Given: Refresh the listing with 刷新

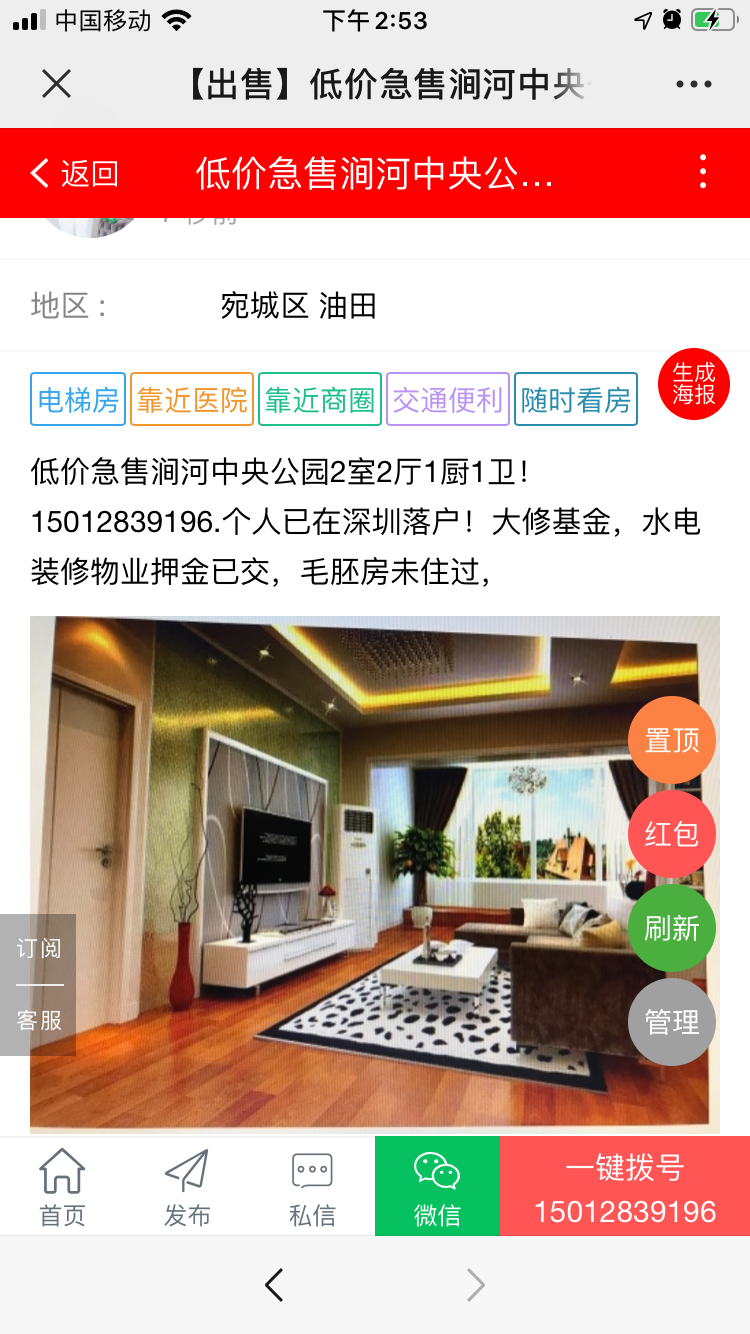Looking at the screenshot, I should click(671, 928).
